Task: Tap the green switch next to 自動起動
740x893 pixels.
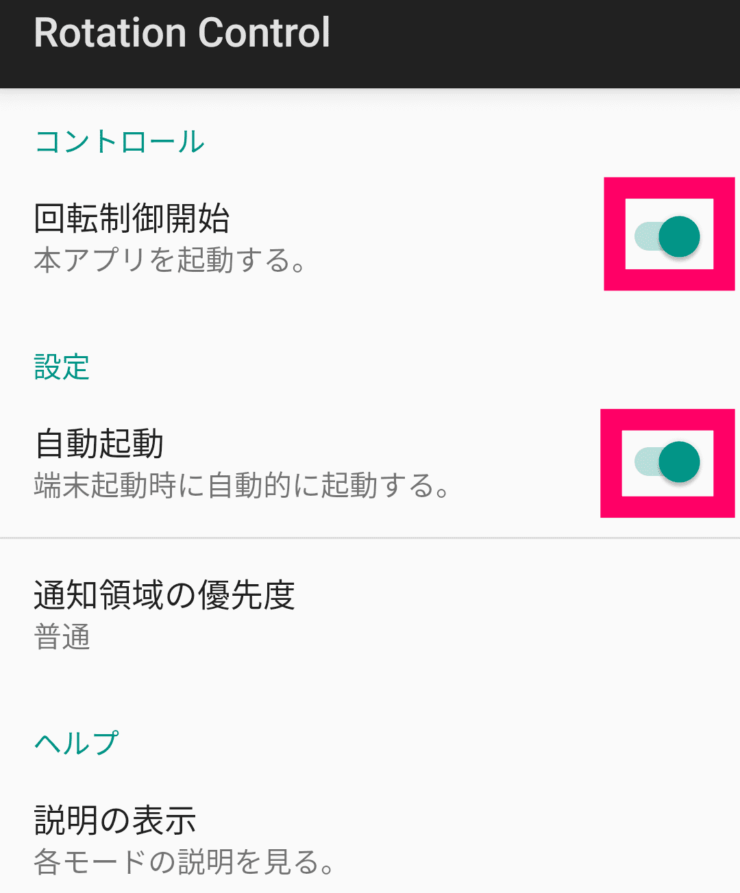Action: click(670, 462)
